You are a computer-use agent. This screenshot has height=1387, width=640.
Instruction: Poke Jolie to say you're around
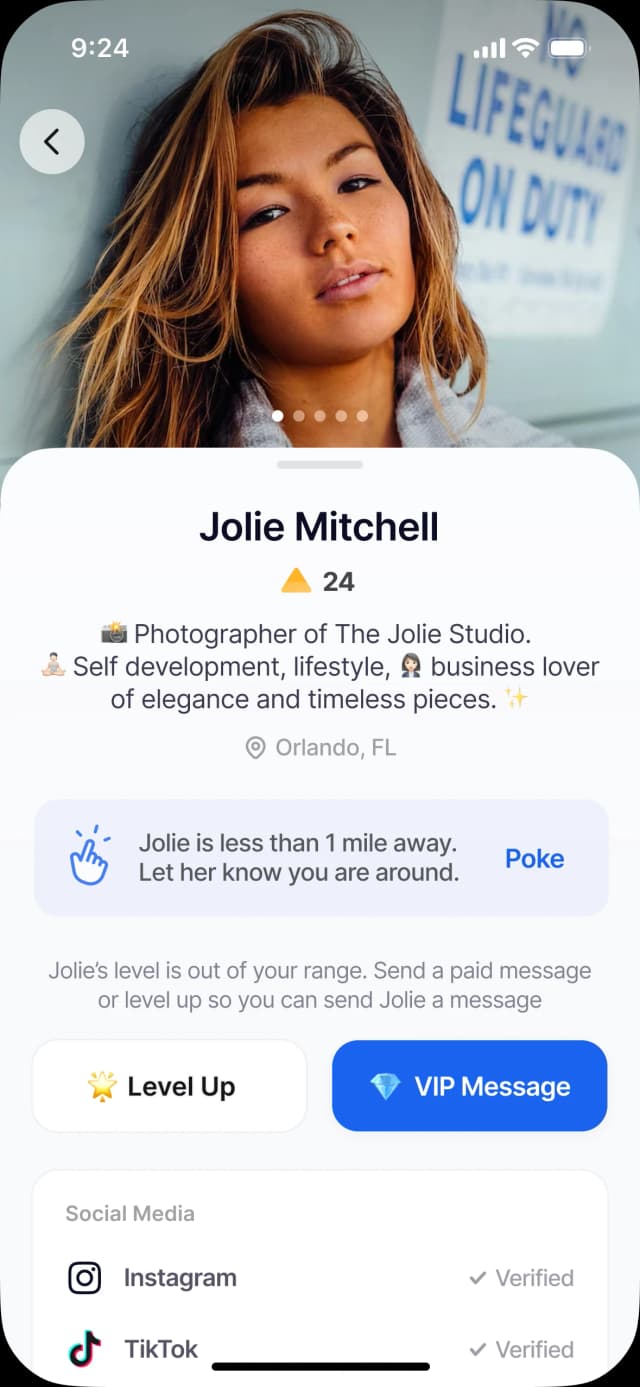coord(534,858)
